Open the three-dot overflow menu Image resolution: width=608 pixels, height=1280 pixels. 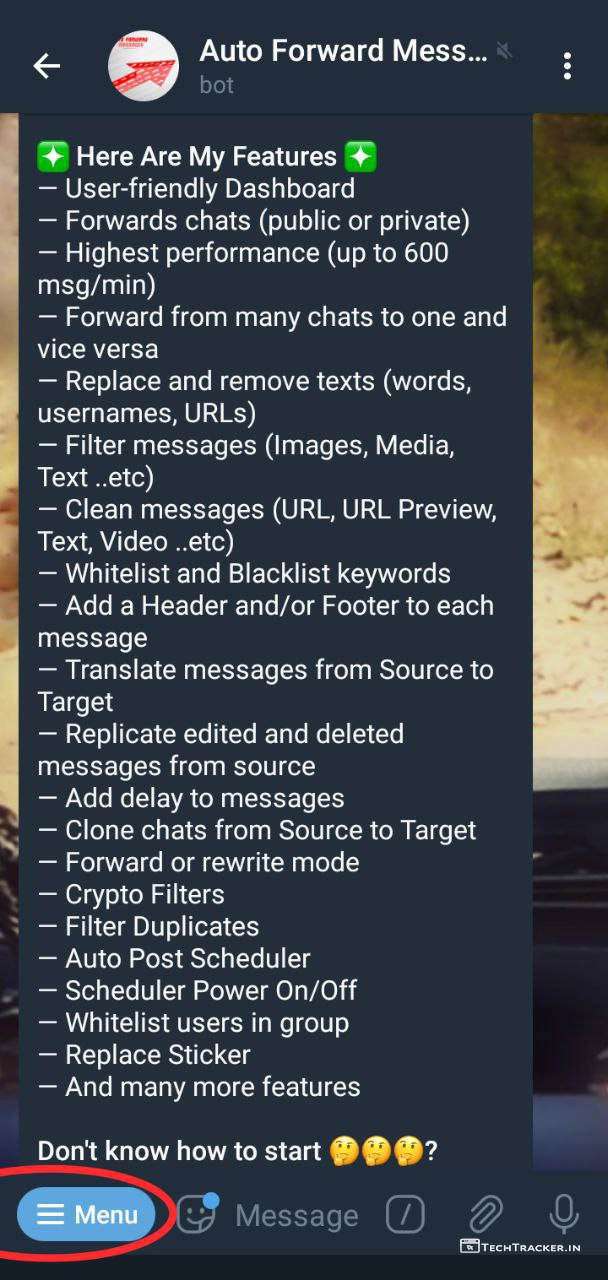coord(567,66)
